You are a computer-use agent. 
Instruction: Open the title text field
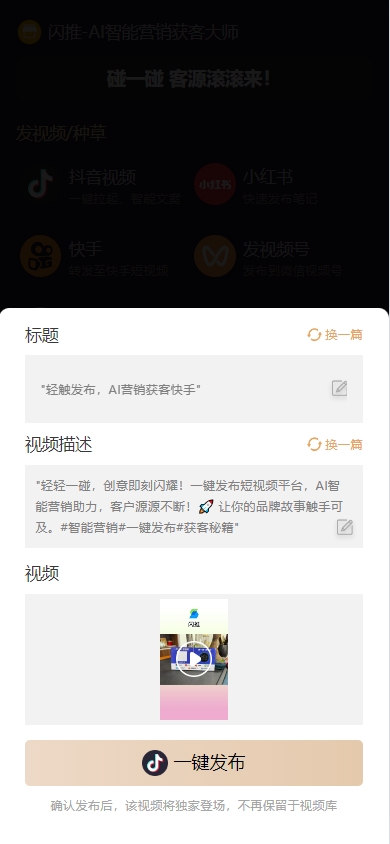pos(194,389)
